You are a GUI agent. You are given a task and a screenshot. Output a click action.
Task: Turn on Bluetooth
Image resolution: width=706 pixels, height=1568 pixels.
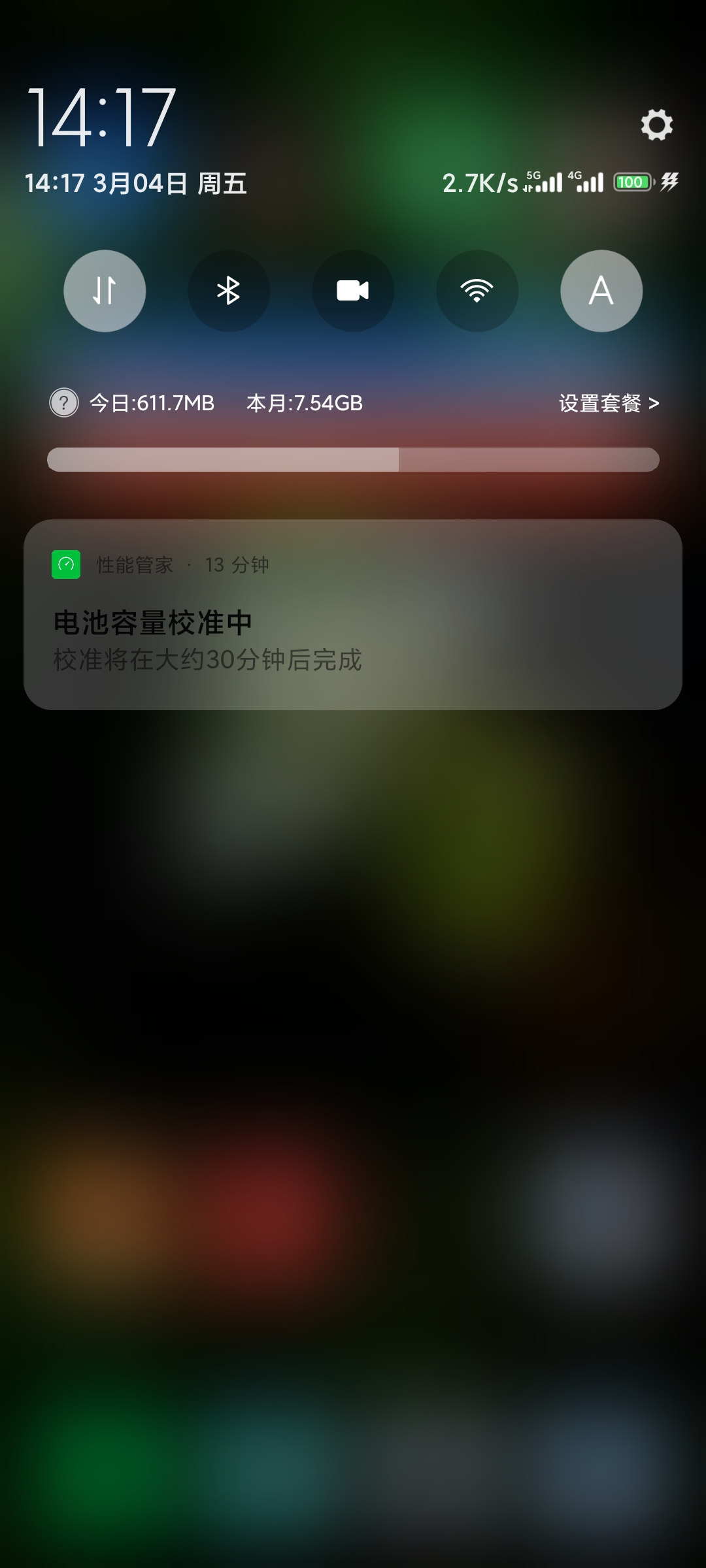(x=229, y=291)
